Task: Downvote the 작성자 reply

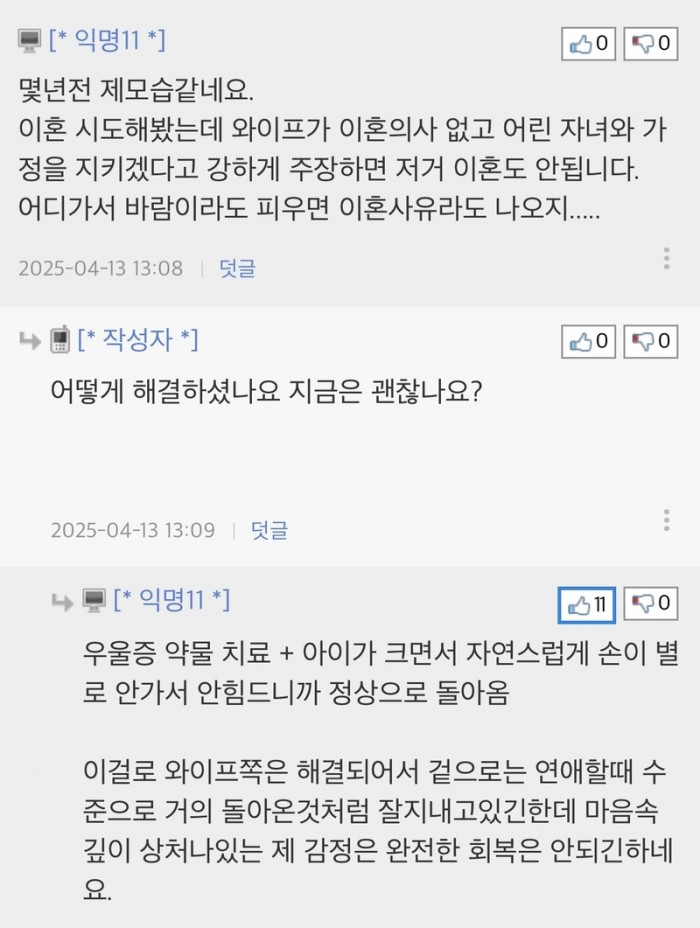Action: [649, 342]
